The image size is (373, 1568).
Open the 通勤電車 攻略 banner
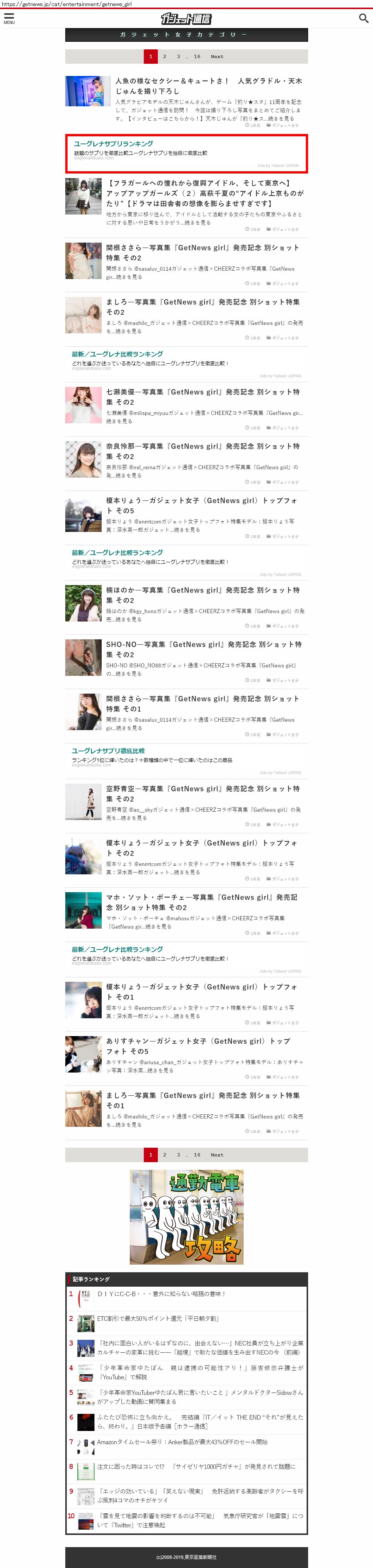point(186,1217)
